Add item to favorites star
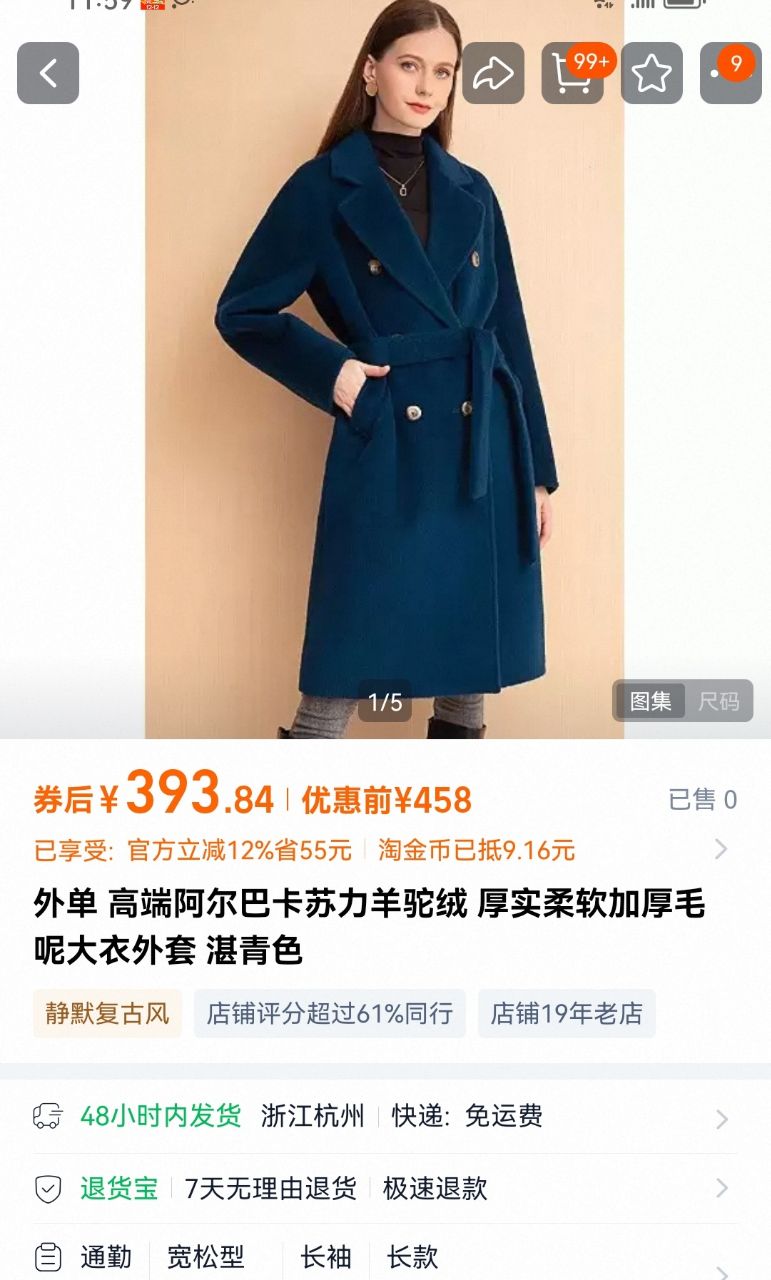 coord(651,73)
